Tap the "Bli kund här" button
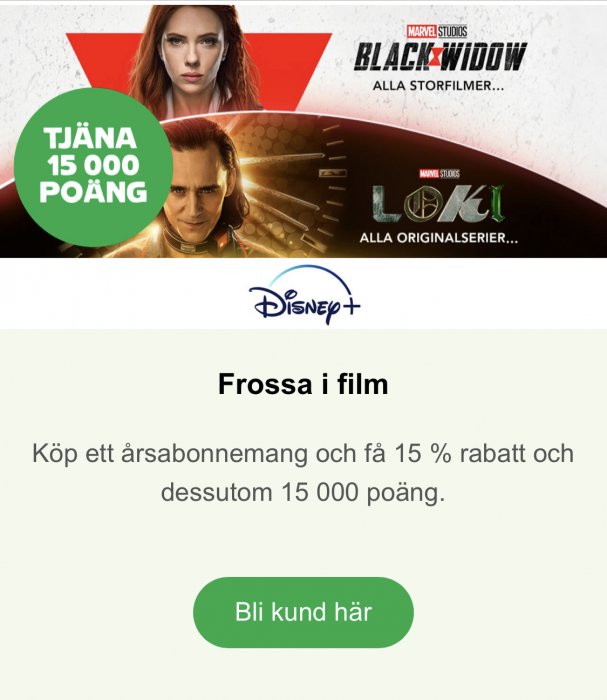Image resolution: width=607 pixels, height=700 pixels. (303, 612)
